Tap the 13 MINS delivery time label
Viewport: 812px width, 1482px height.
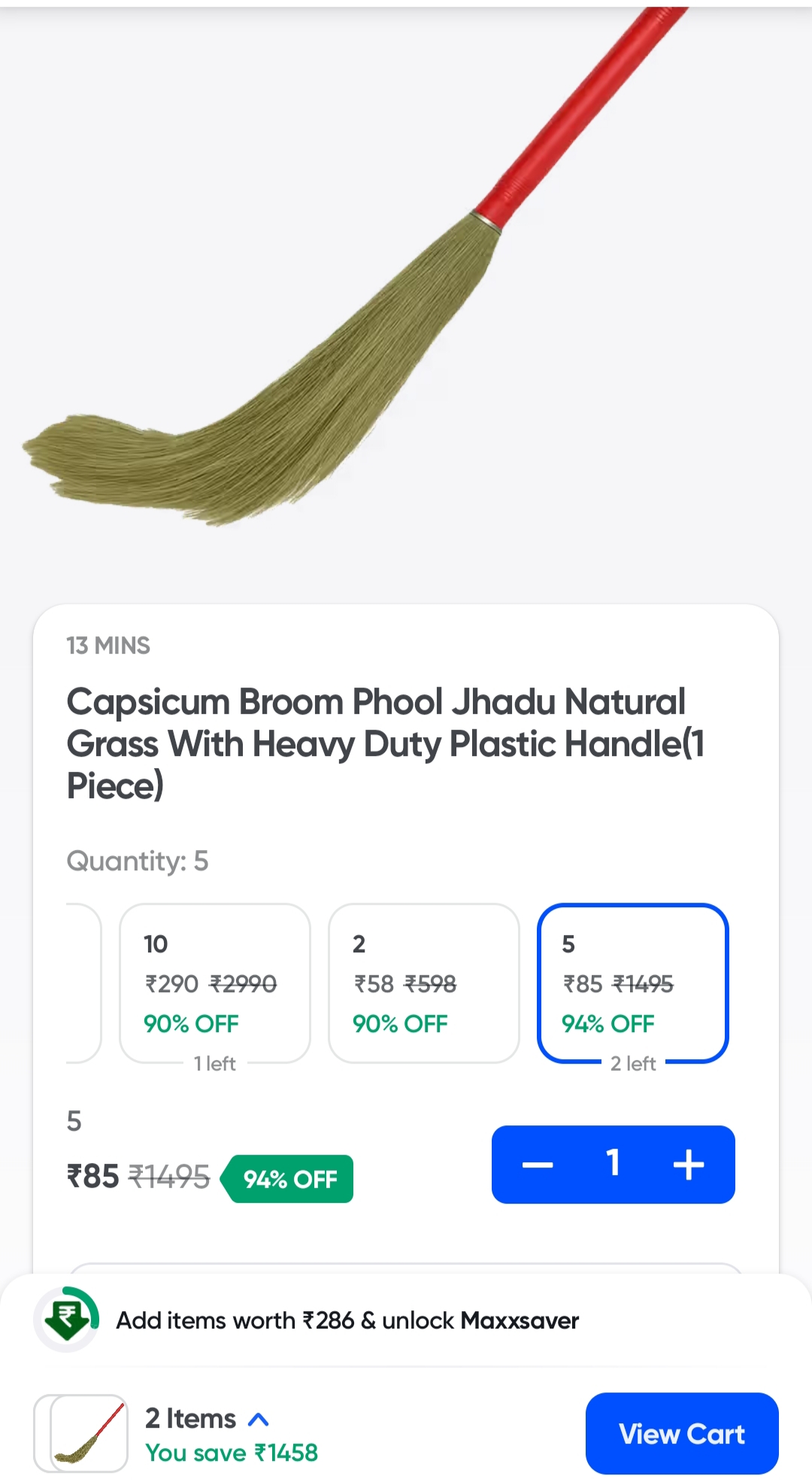[108, 645]
